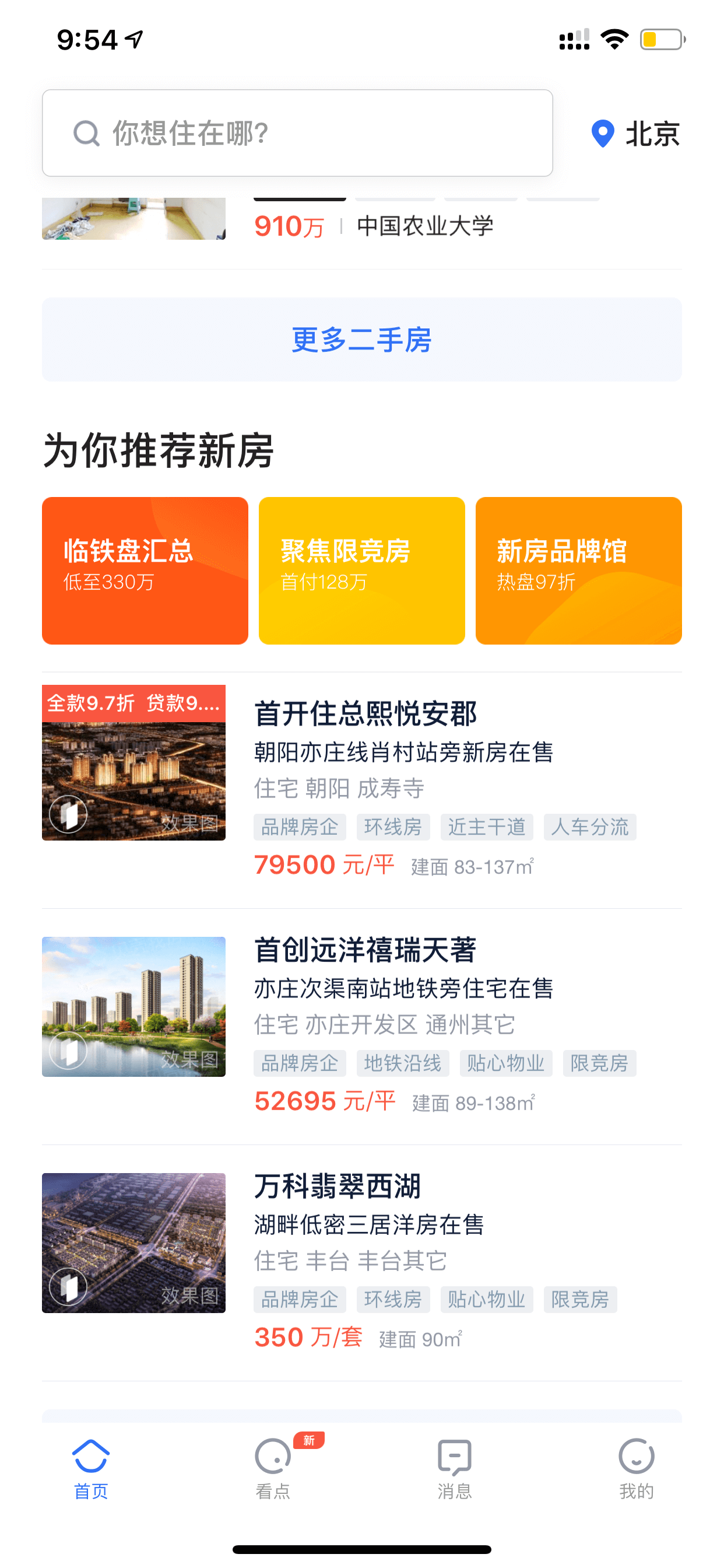Open the 910万 中国农业大学 listing
724x1568 pixels.
[362, 226]
